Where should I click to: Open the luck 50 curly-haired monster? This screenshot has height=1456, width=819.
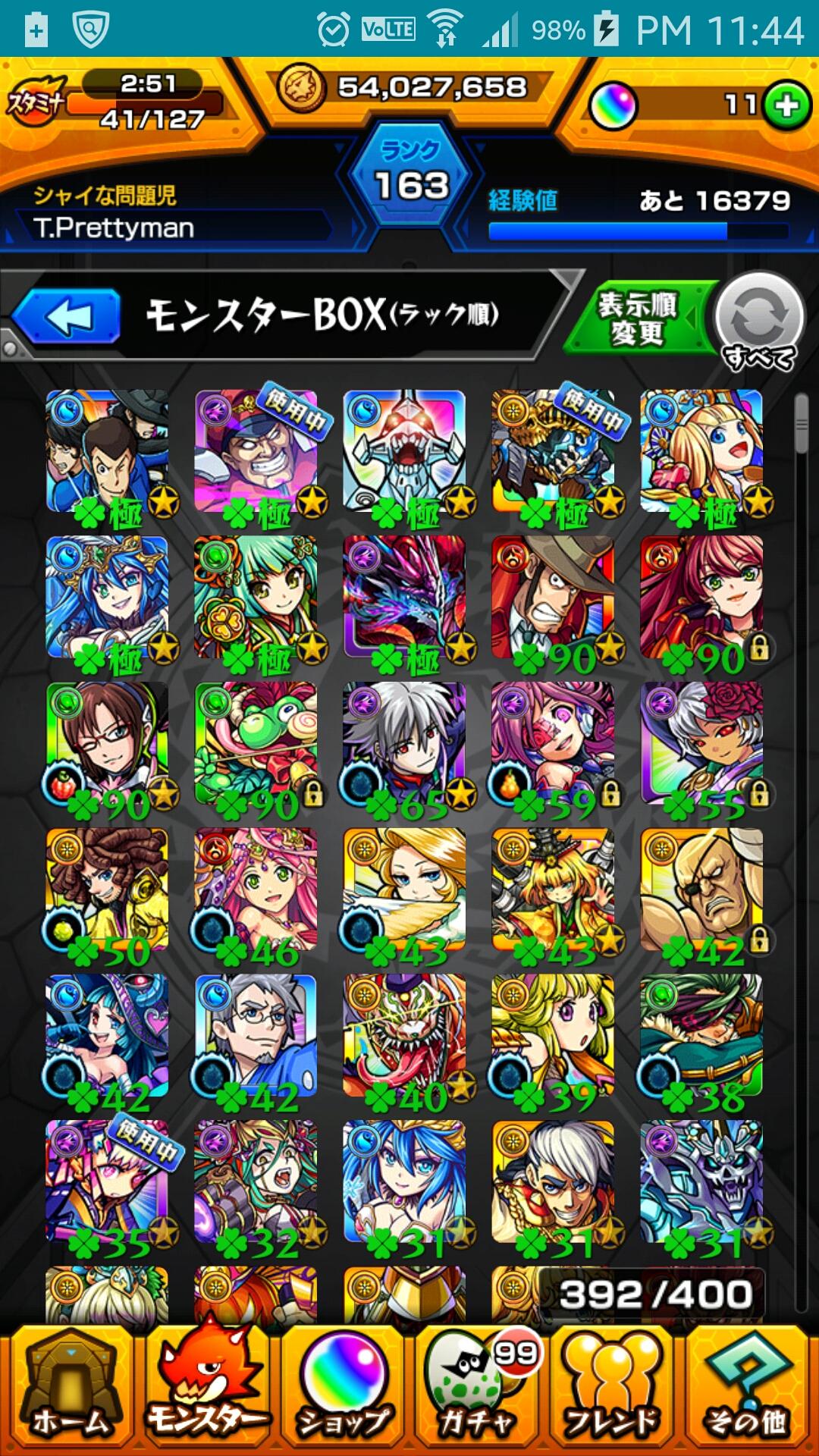click(107, 891)
